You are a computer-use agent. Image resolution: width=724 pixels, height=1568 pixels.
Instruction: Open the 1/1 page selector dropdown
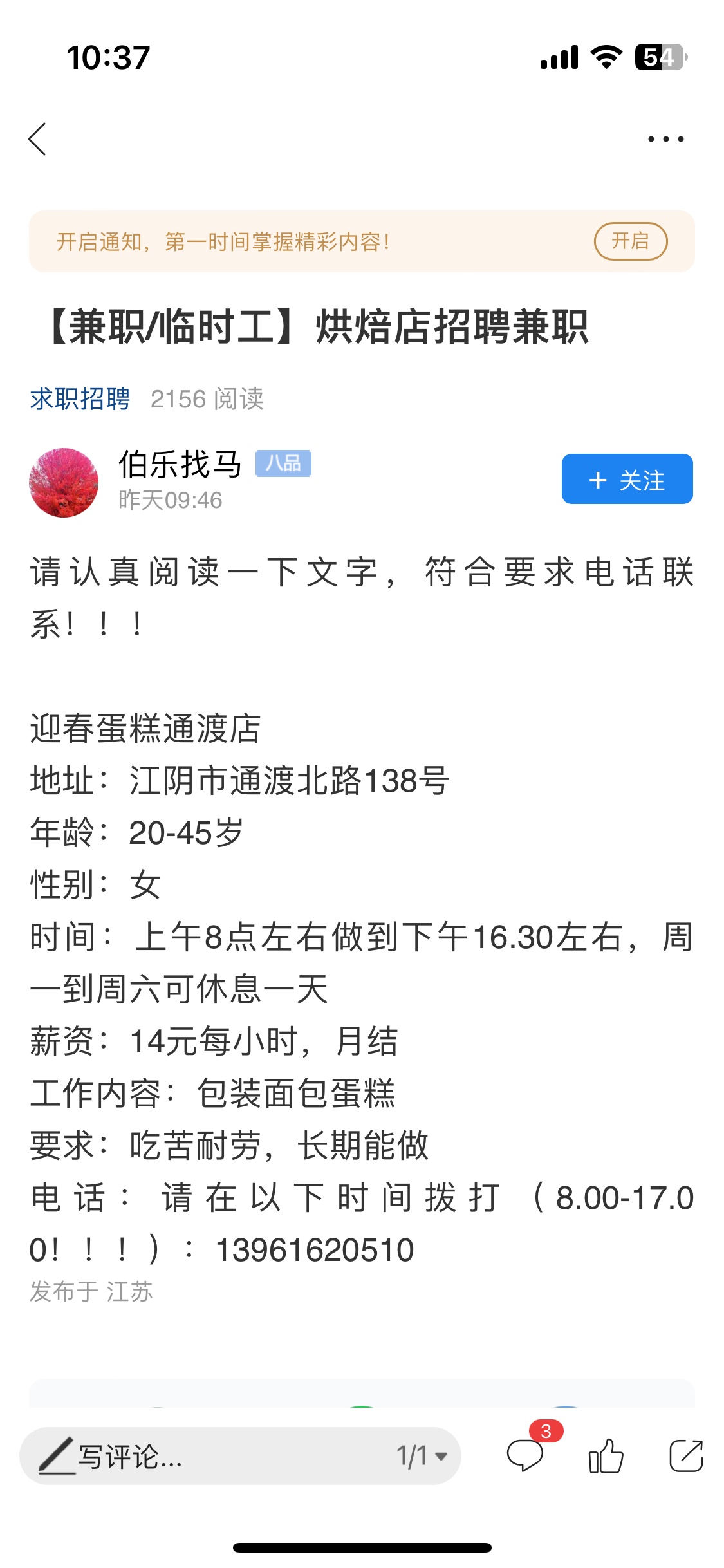click(422, 1456)
